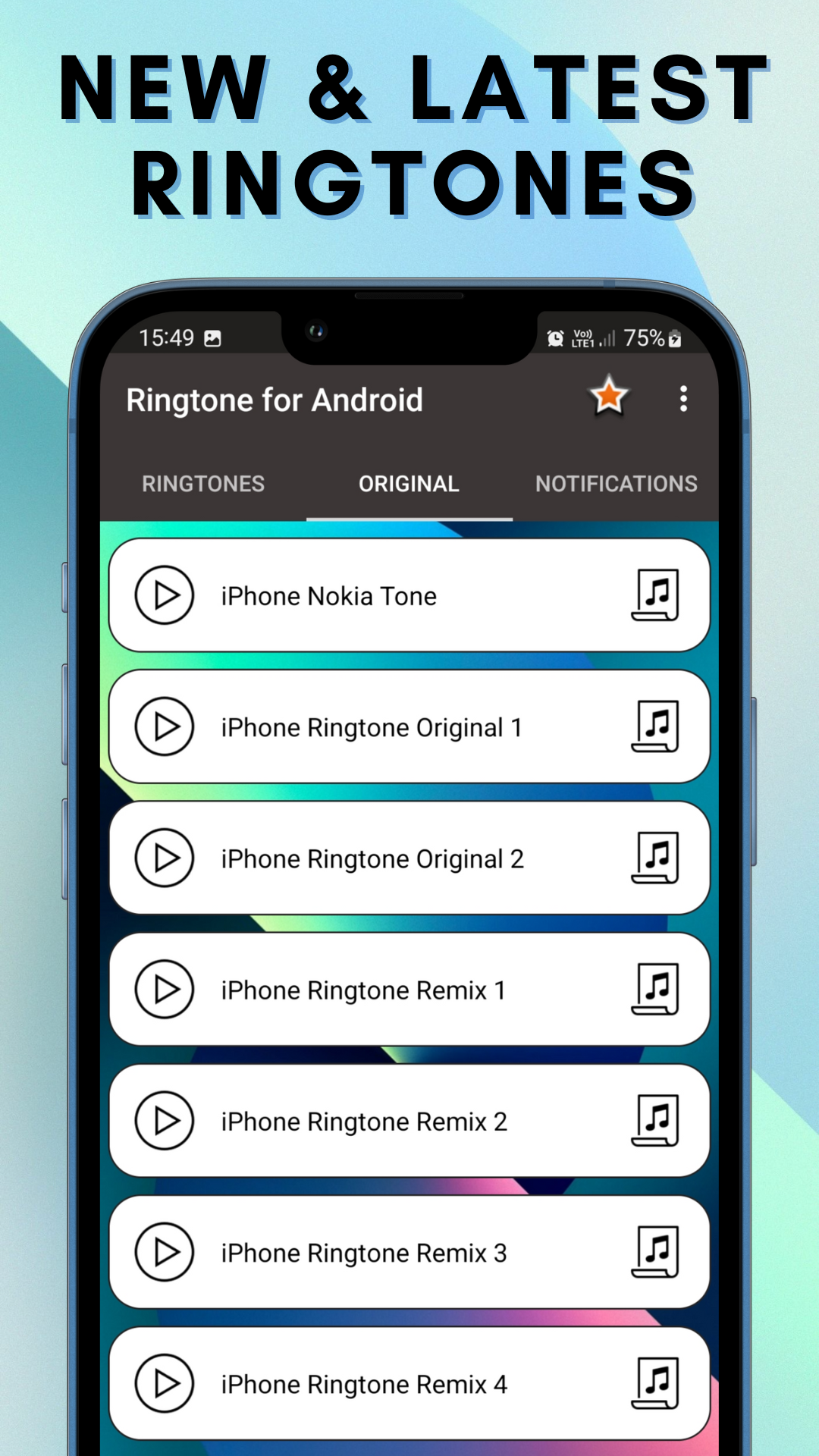The width and height of the screenshot is (819, 1456).
Task: Play iPhone Ringtone Original 1
Action: [x=165, y=726]
